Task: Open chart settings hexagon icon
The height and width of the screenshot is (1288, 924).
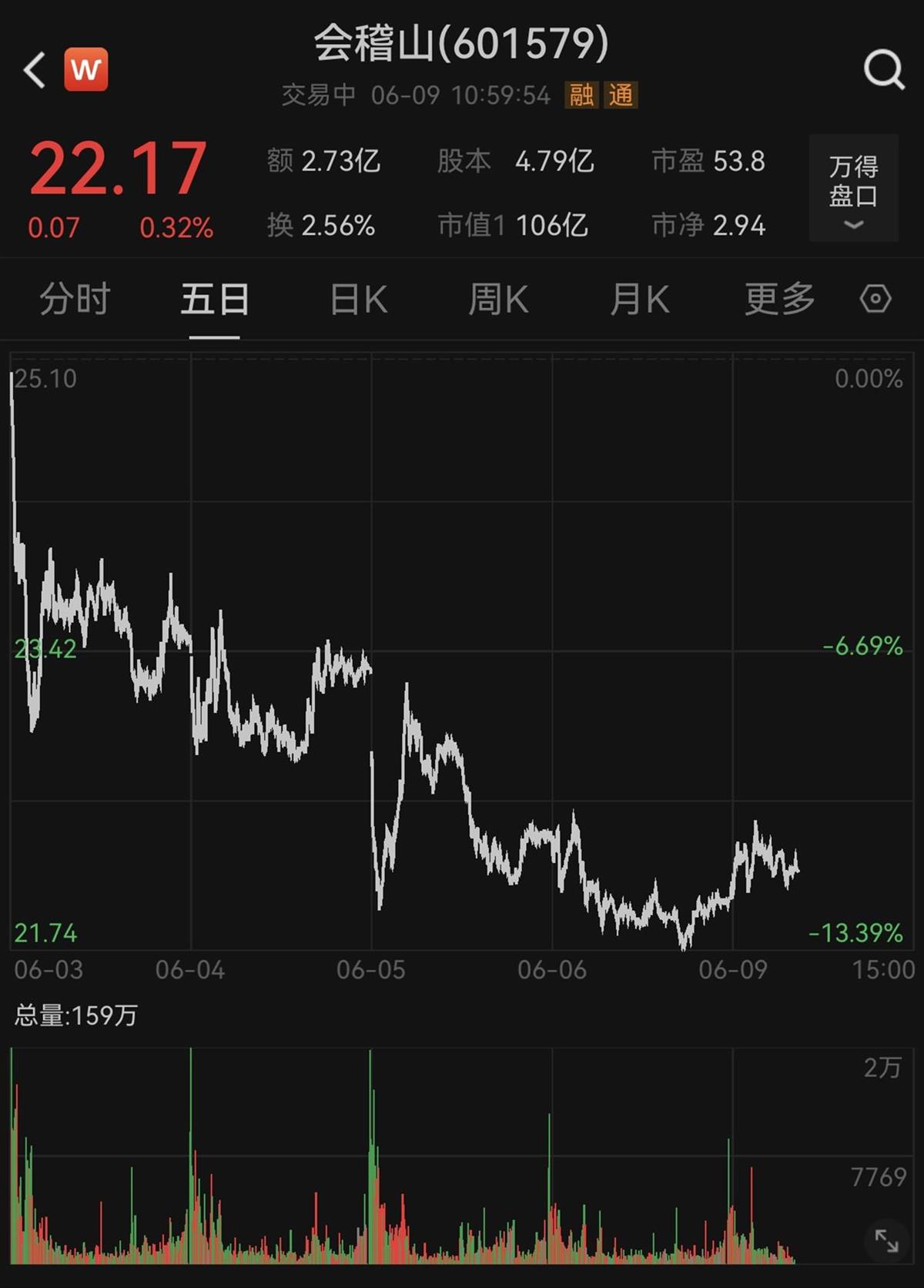Action: (875, 299)
